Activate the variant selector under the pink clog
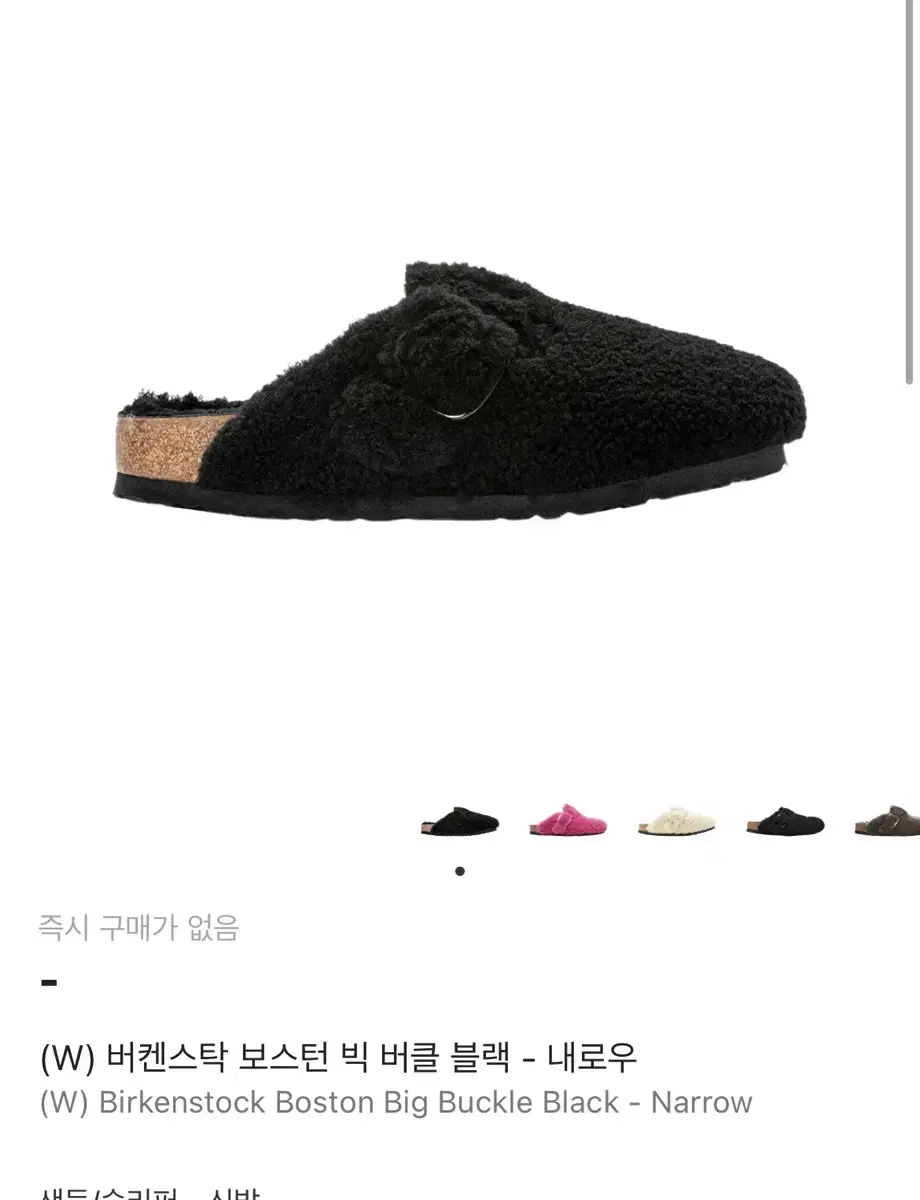The image size is (920, 1200). click(567, 822)
